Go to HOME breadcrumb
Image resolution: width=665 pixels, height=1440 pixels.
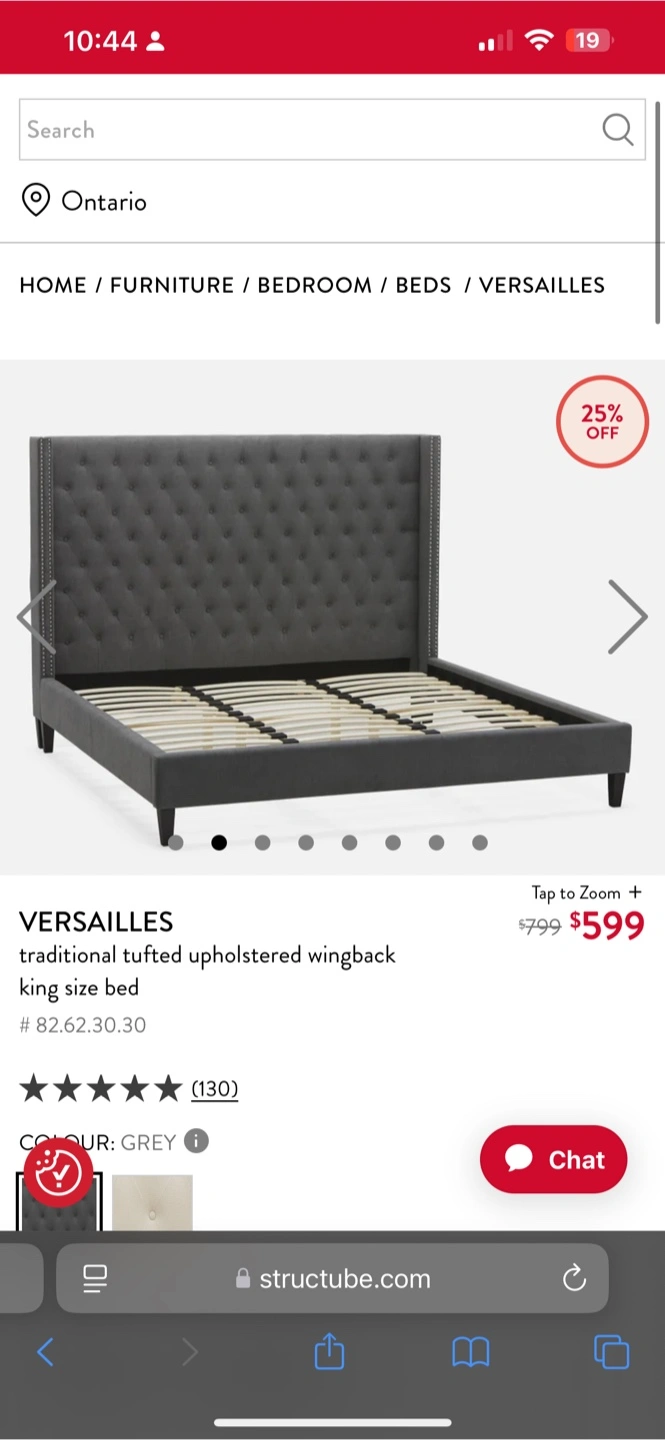[x=53, y=285]
